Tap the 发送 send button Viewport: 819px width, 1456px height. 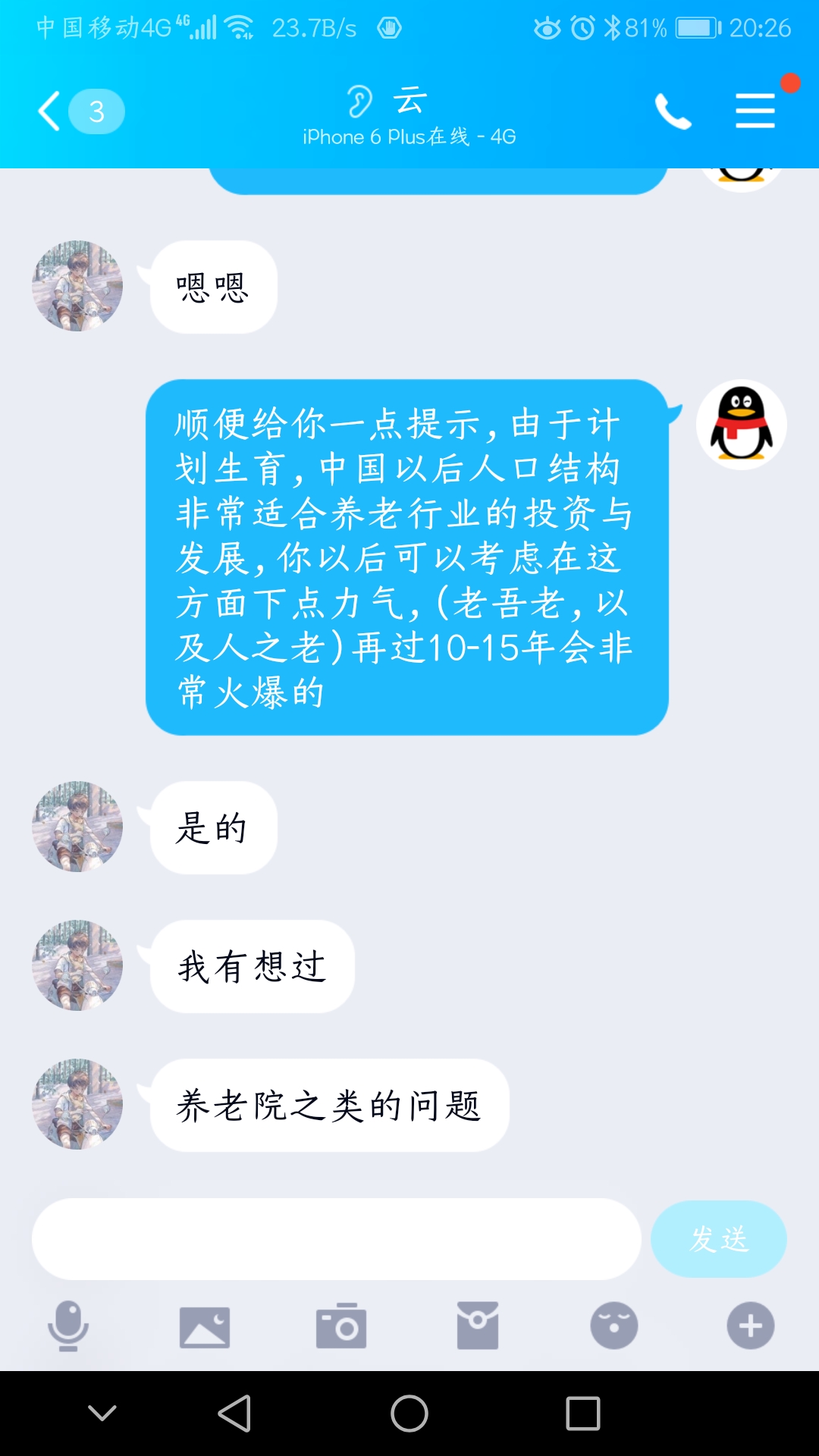718,1239
